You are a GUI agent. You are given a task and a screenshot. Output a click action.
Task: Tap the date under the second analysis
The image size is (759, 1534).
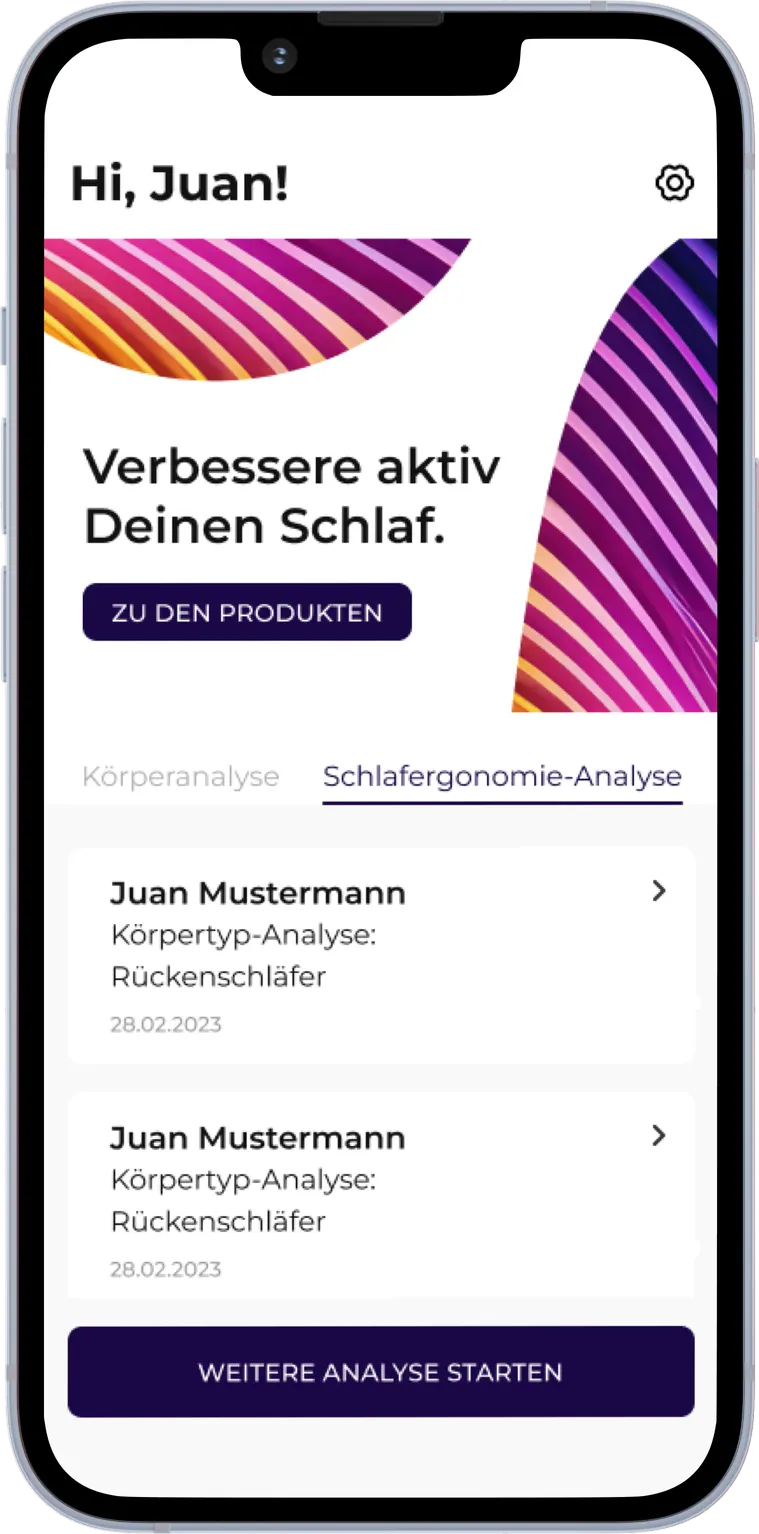(166, 1268)
